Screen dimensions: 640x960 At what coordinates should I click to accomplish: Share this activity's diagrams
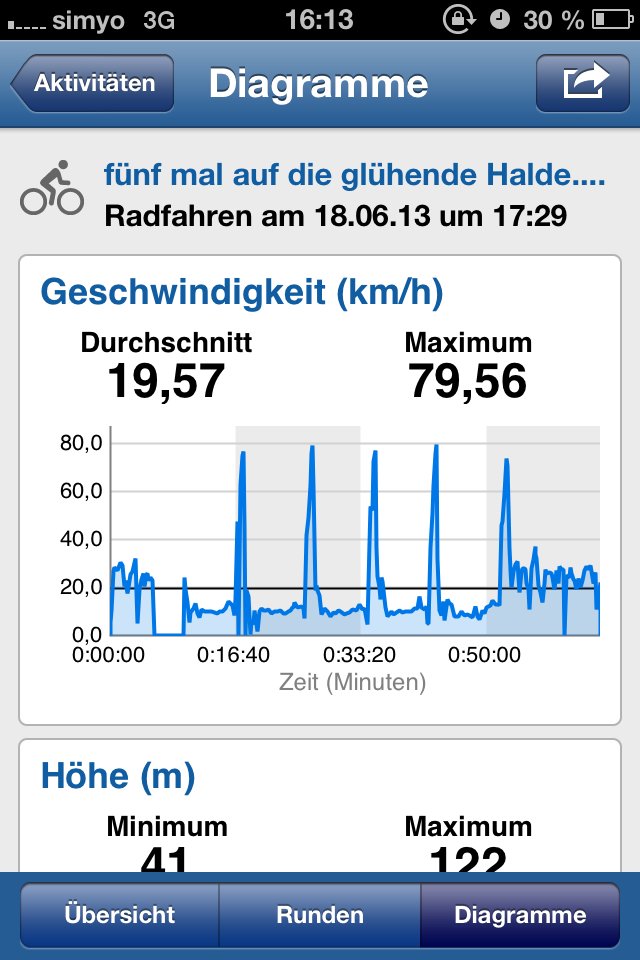pyautogui.click(x=585, y=84)
